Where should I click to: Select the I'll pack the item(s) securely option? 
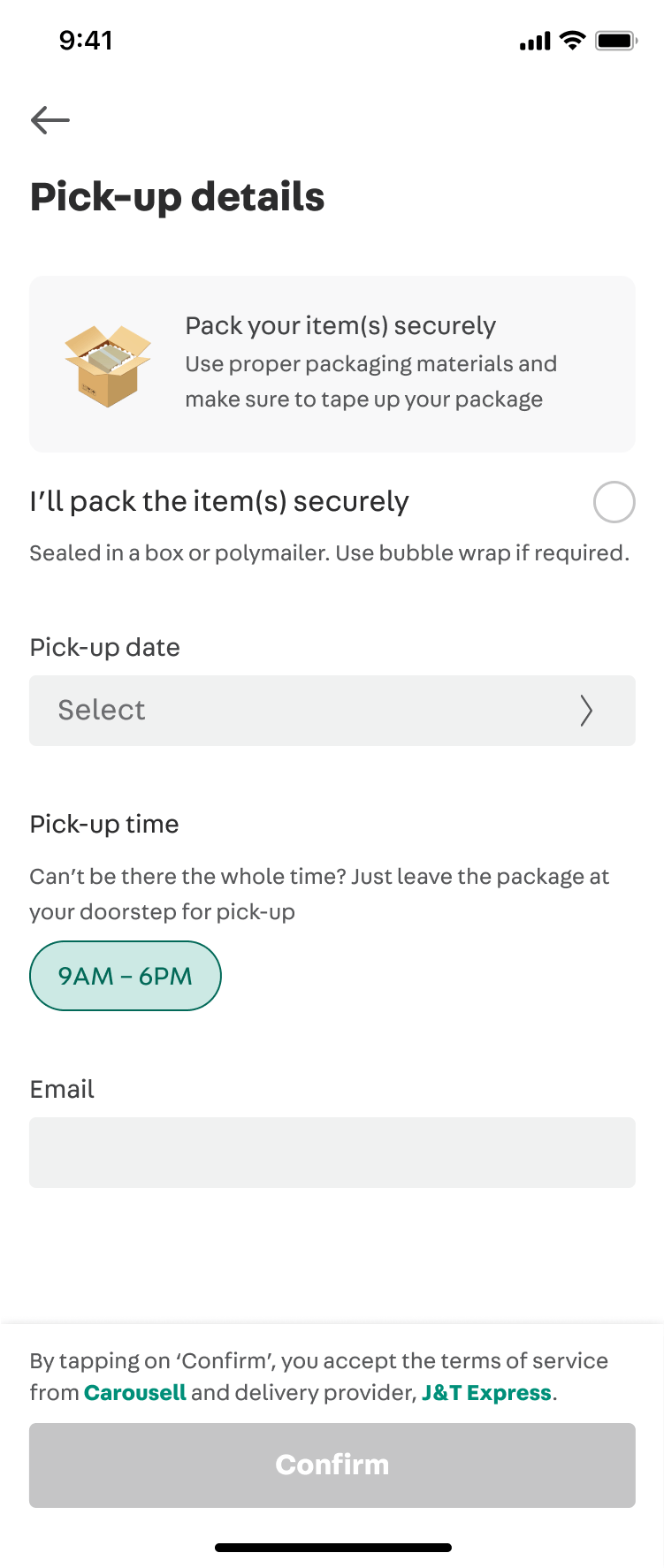click(x=614, y=501)
